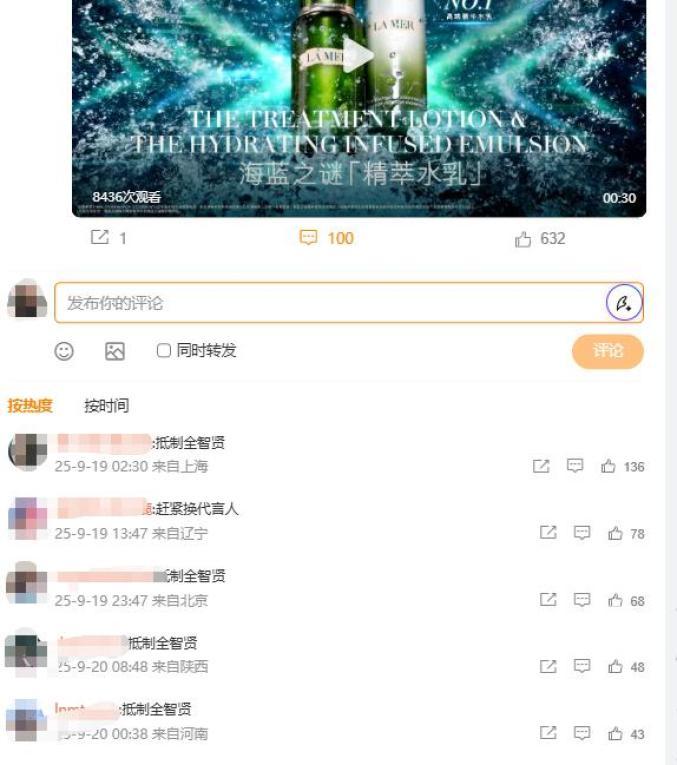Viewport: 677px width, 765px height.
Task: Submit with the 评论 button
Action: [x=607, y=351]
